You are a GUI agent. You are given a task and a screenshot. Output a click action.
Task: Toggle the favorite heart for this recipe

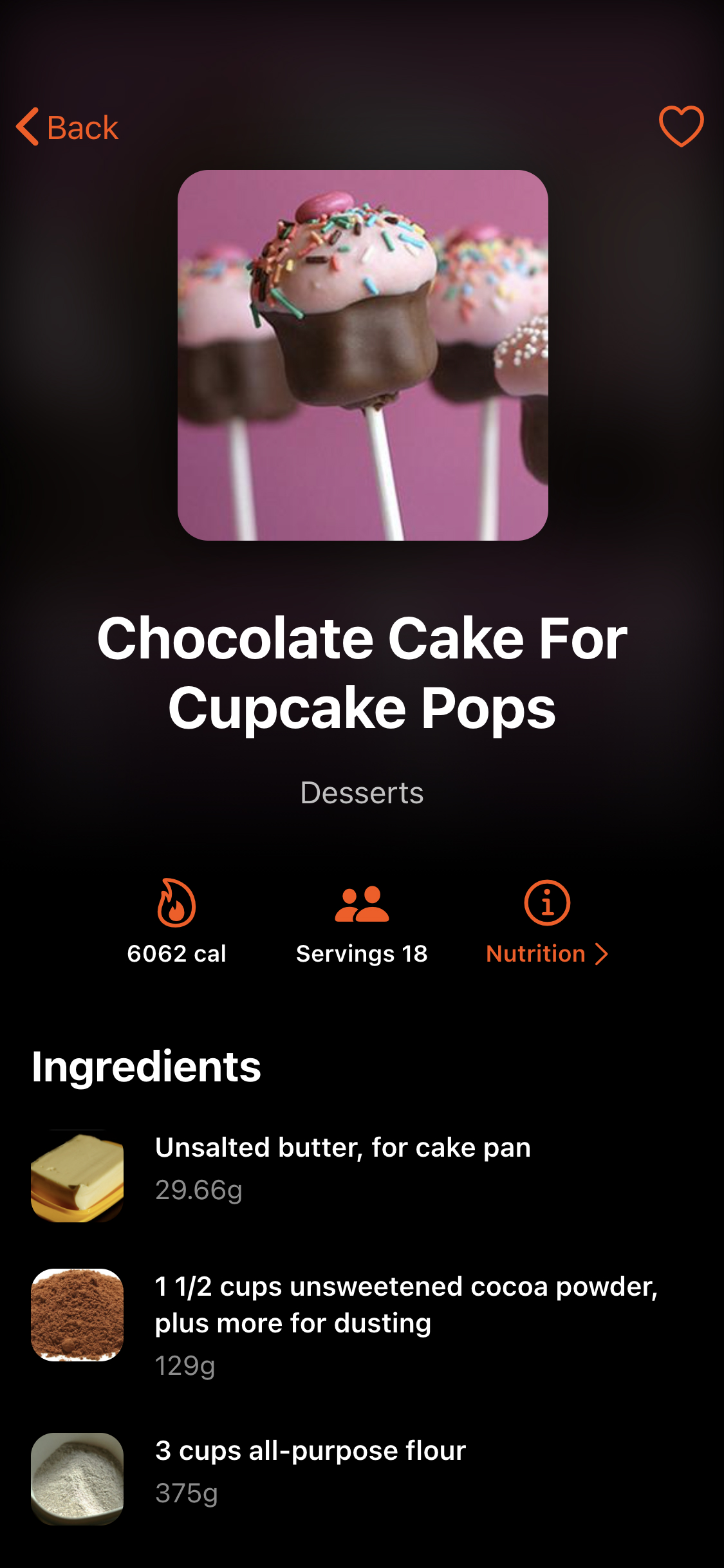[x=680, y=125]
